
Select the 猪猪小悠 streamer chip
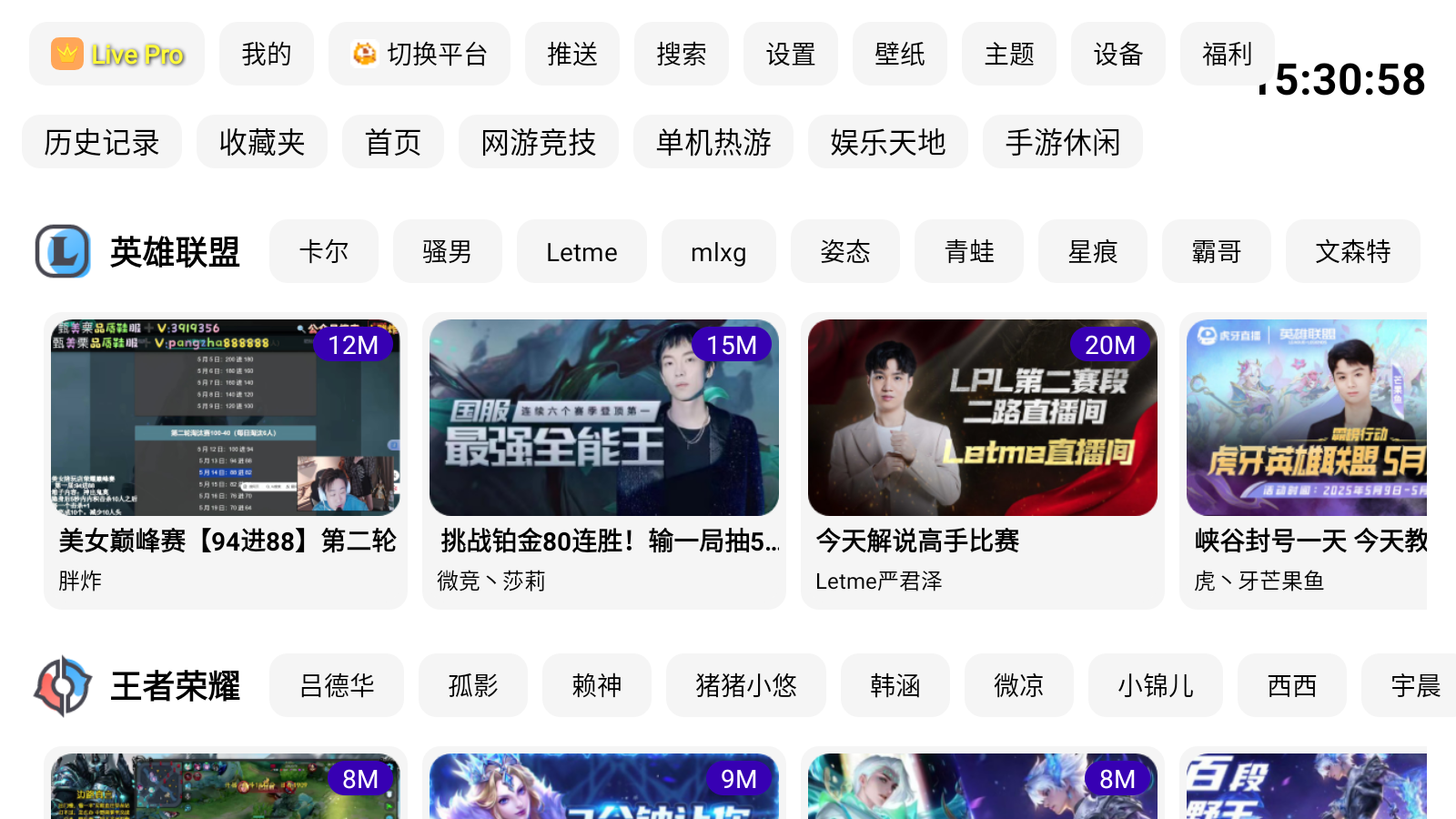coord(745,685)
